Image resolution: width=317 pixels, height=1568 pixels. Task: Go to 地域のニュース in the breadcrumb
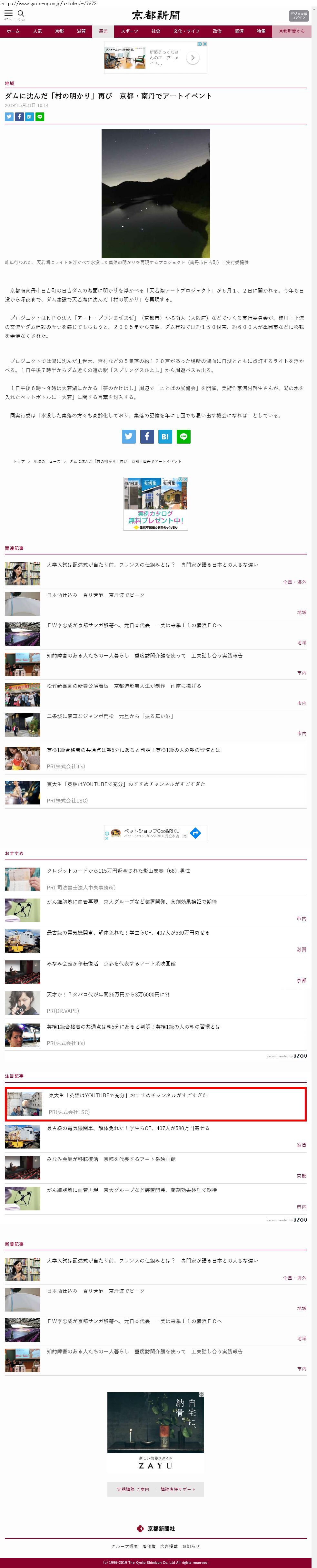pos(47,461)
